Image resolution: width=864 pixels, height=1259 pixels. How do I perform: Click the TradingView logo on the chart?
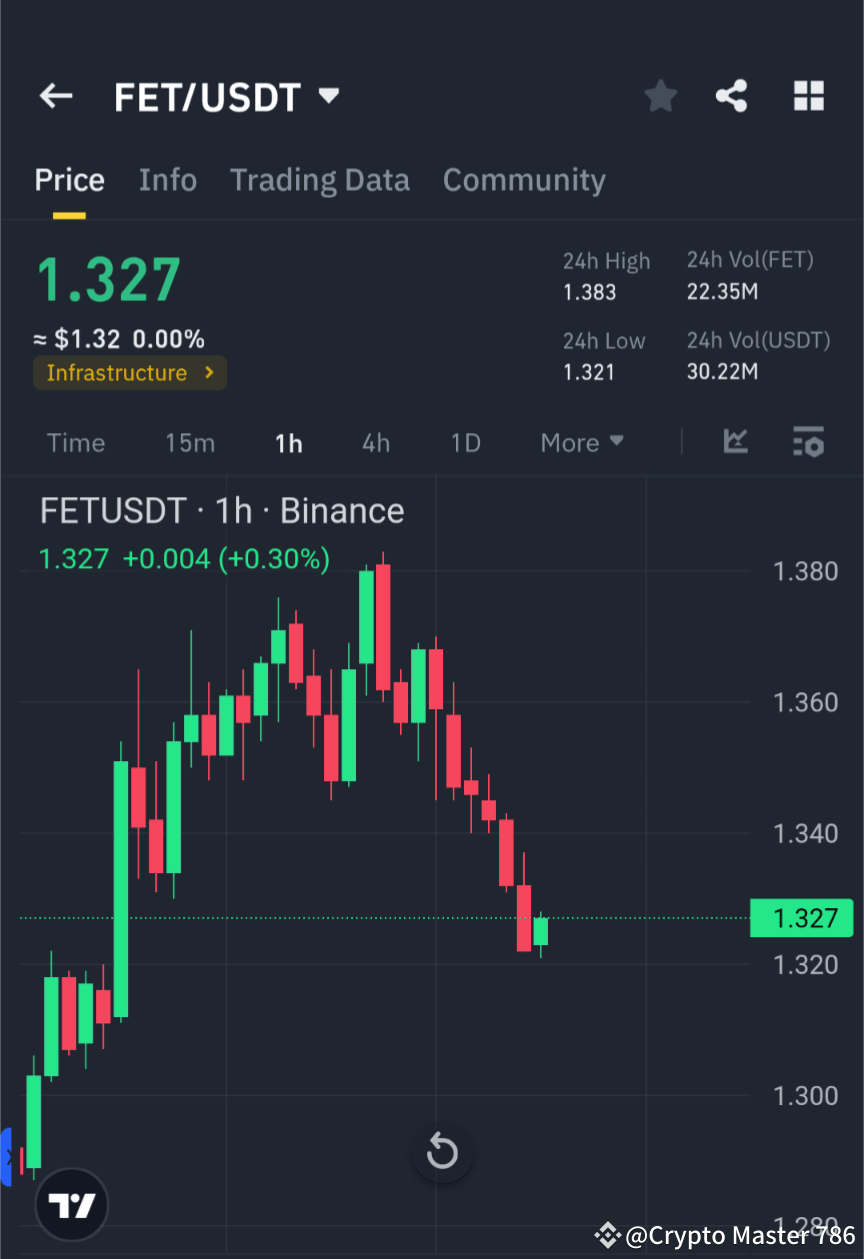pos(70,1204)
